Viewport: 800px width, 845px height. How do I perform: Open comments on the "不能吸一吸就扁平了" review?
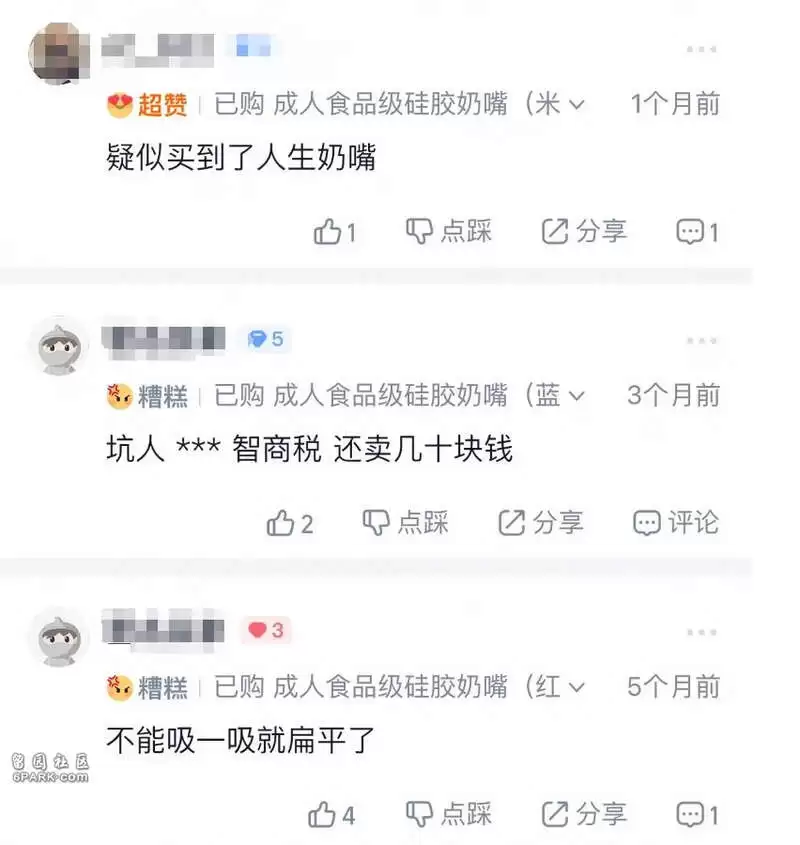[x=697, y=814]
